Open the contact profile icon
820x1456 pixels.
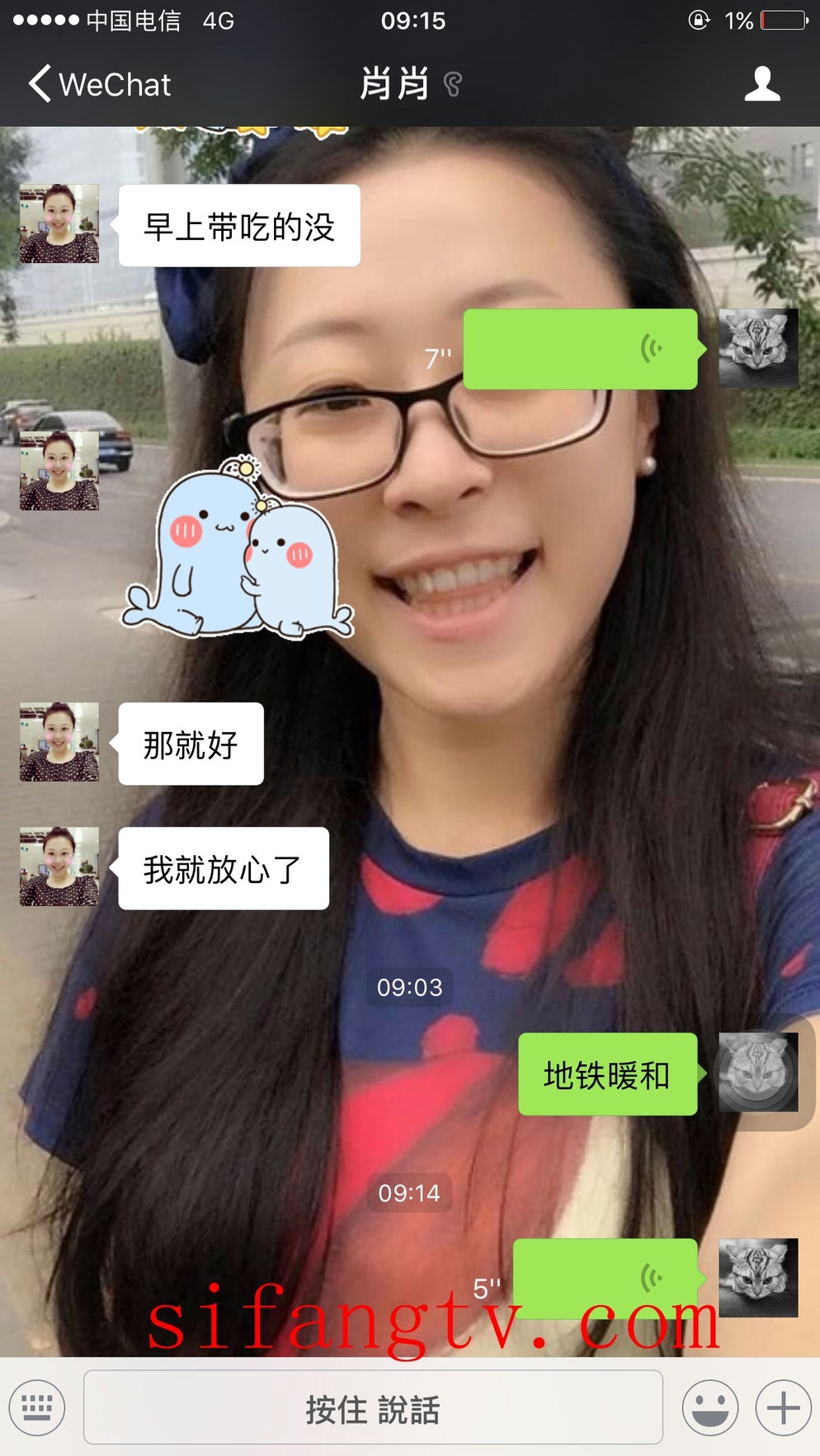(x=761, y=84)
